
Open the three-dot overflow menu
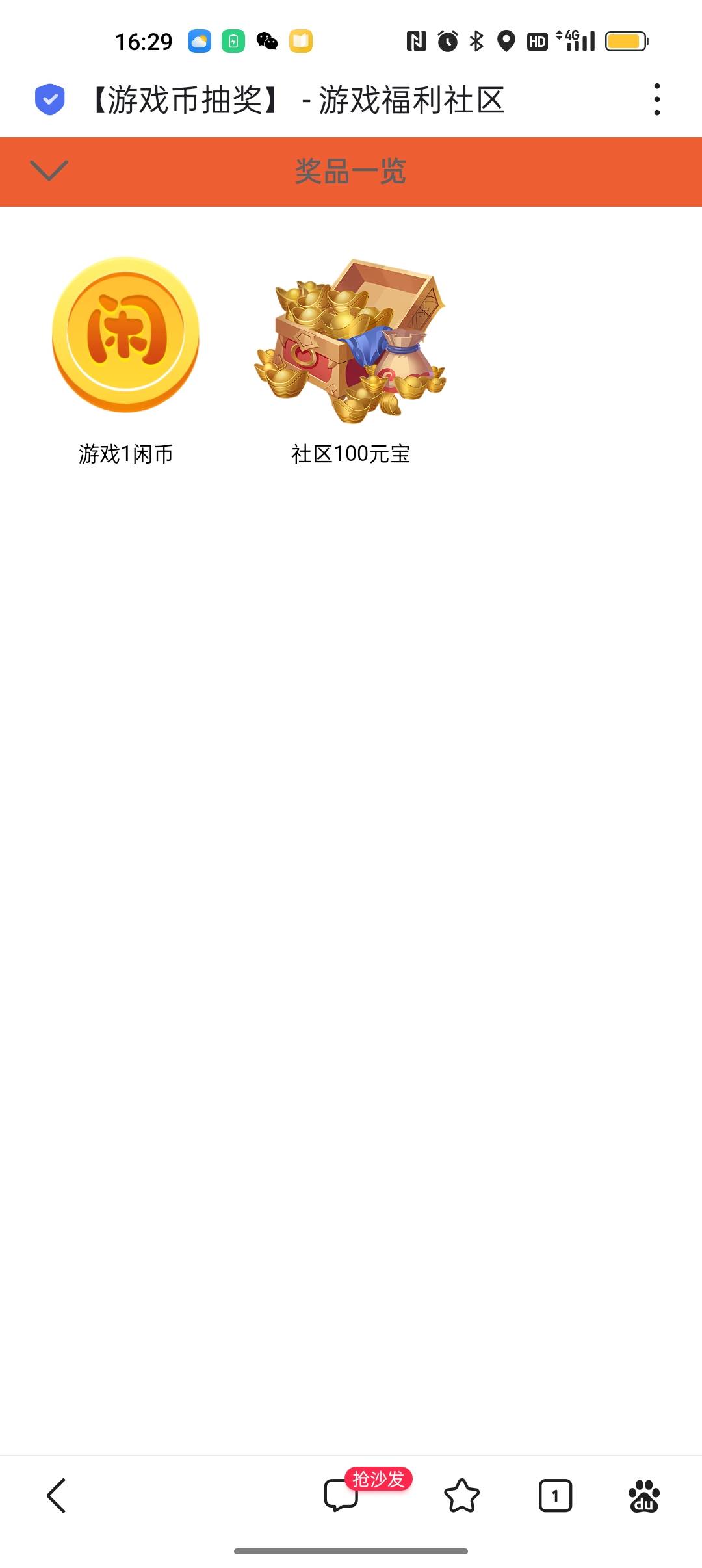tap(657, 99)
